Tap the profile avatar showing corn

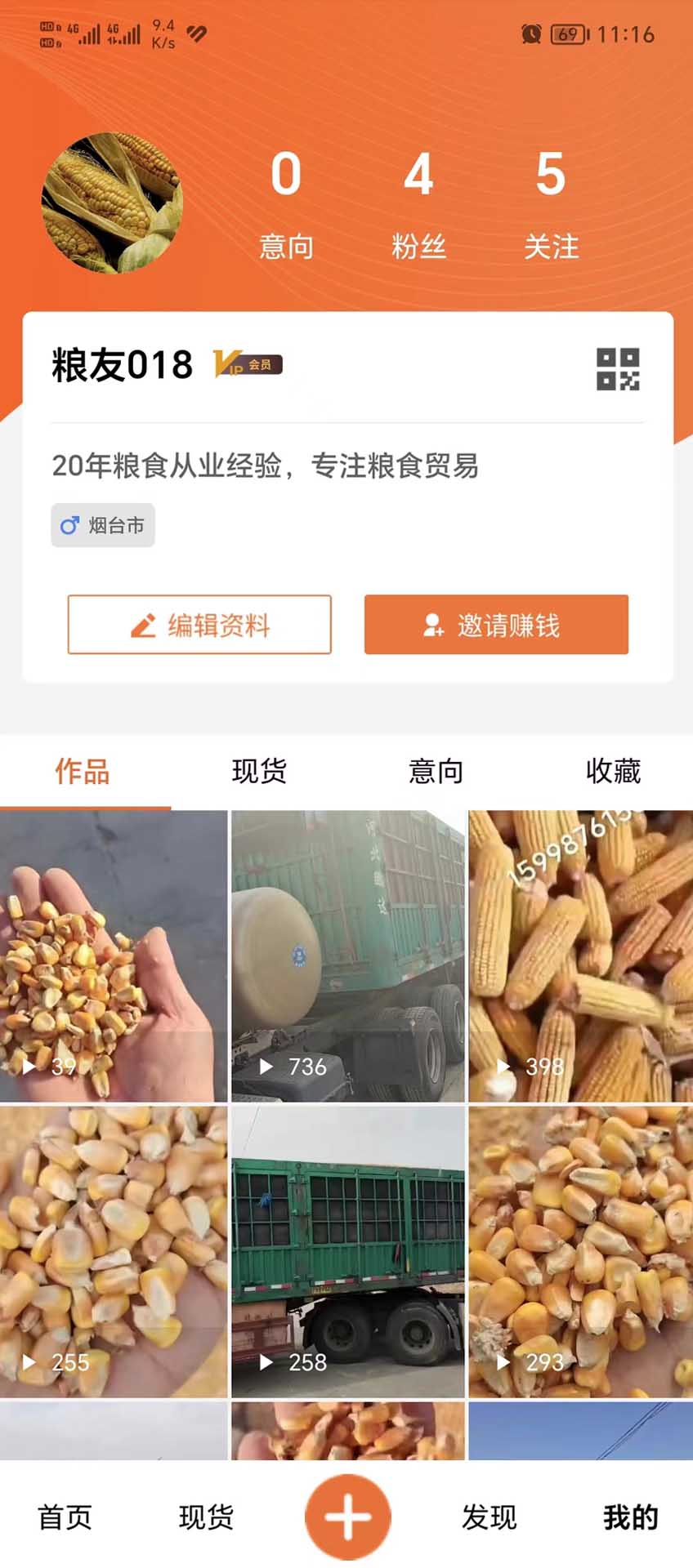[x=113, y=200]
